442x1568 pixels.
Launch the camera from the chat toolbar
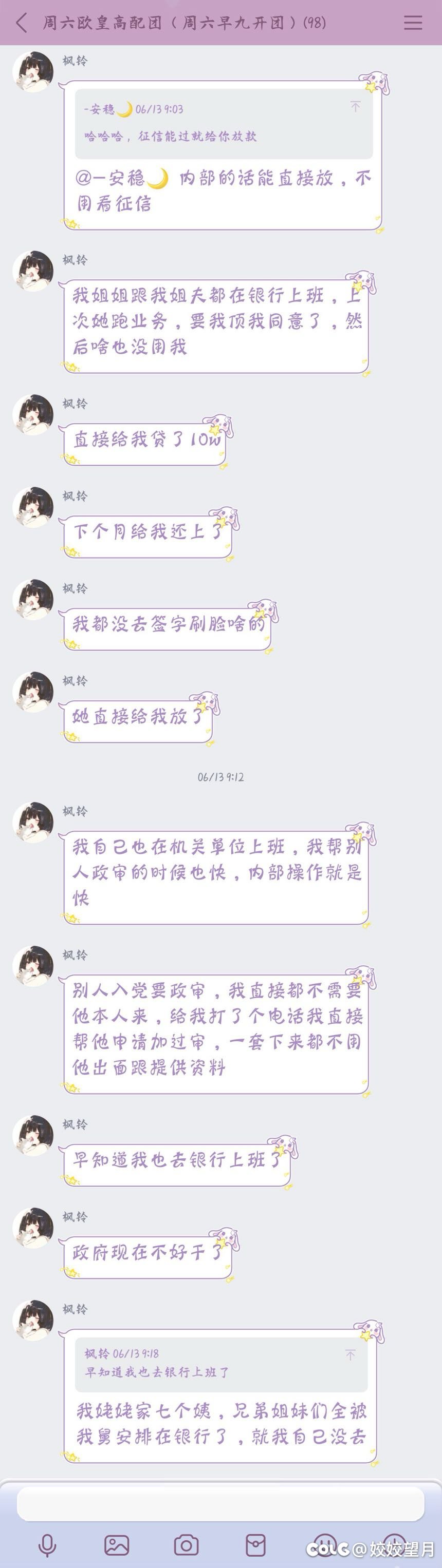[186, 1545]
